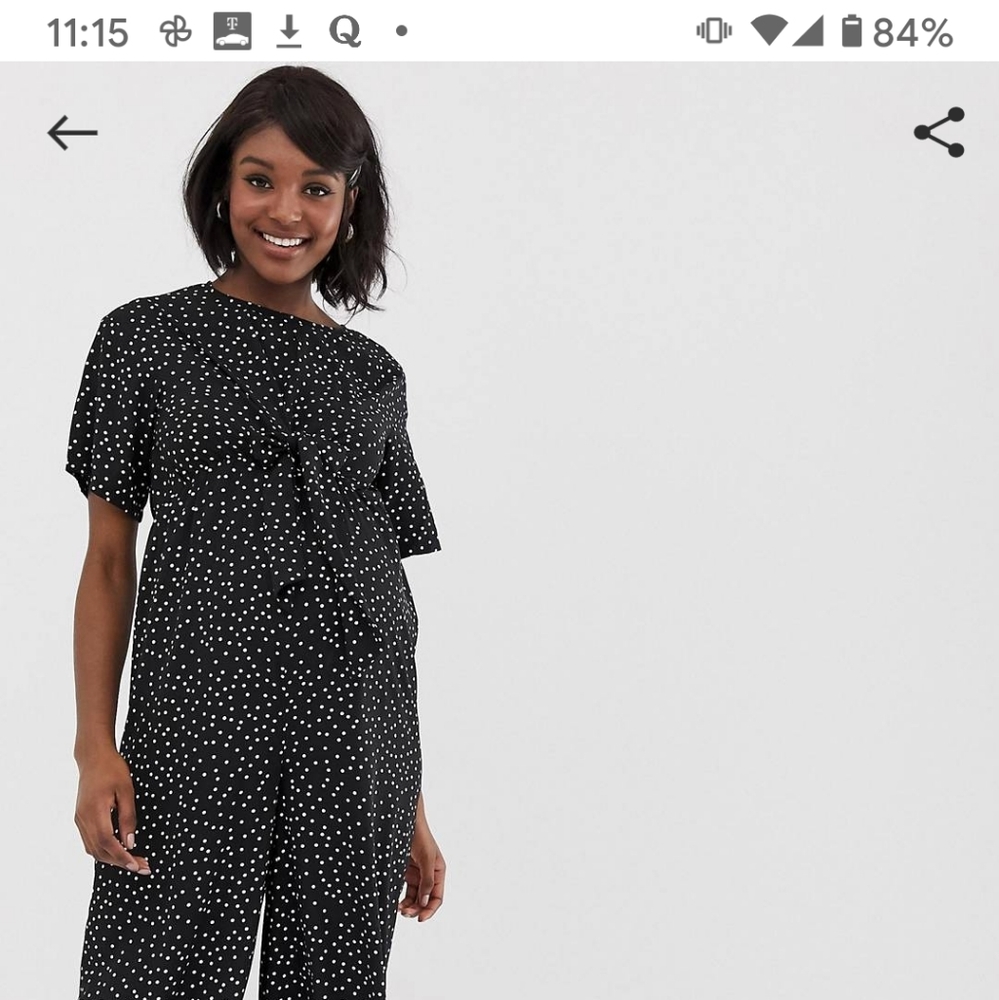
Task: Tap the cellular signal strength icon
Action: click(x=810, y=31)
